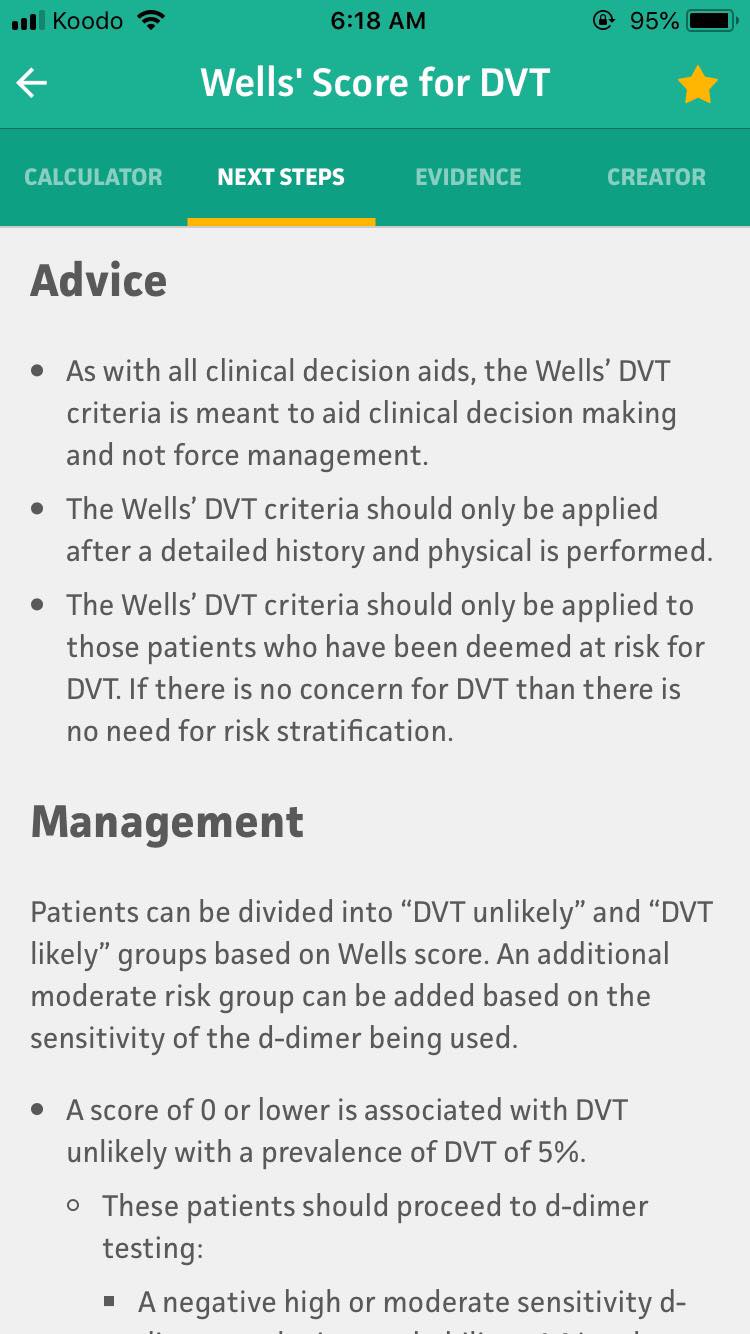Switch to the CALCULATOR tab
The image size is (750, 1334).
pyautogui.click(x=93, y=176)
